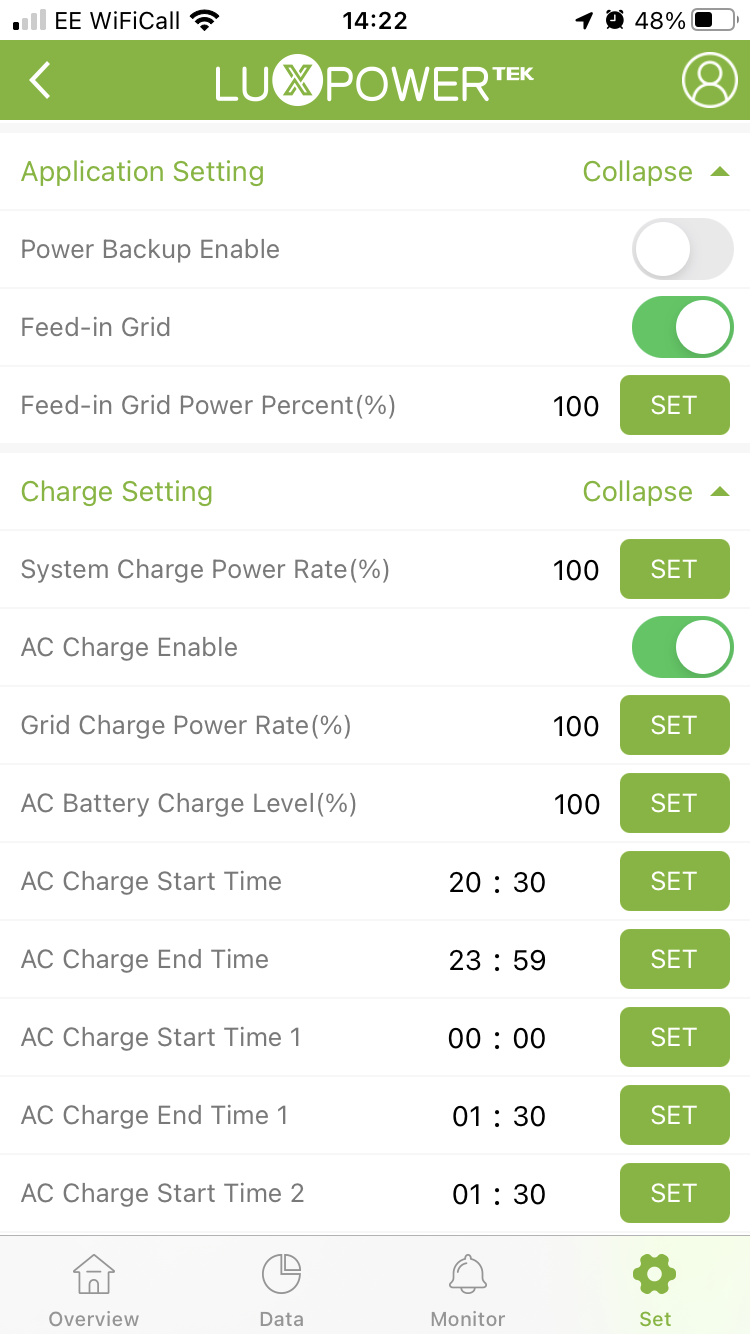Image resolution: width=750 pixels, height=1334 pixels.
Task: Disable the AC Charge Enable switch
Action: 683,647
